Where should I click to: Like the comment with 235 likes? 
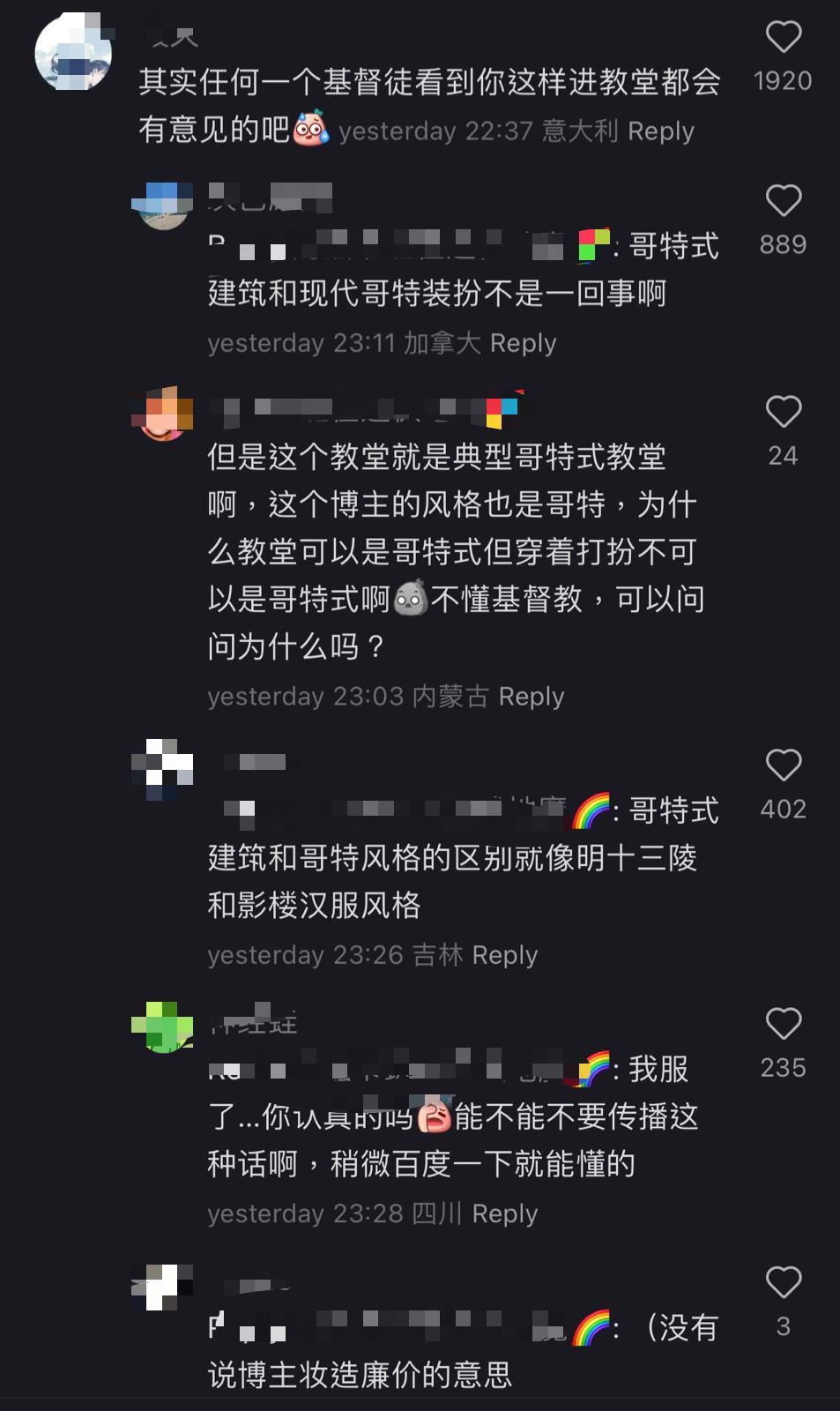point(783,1023)
